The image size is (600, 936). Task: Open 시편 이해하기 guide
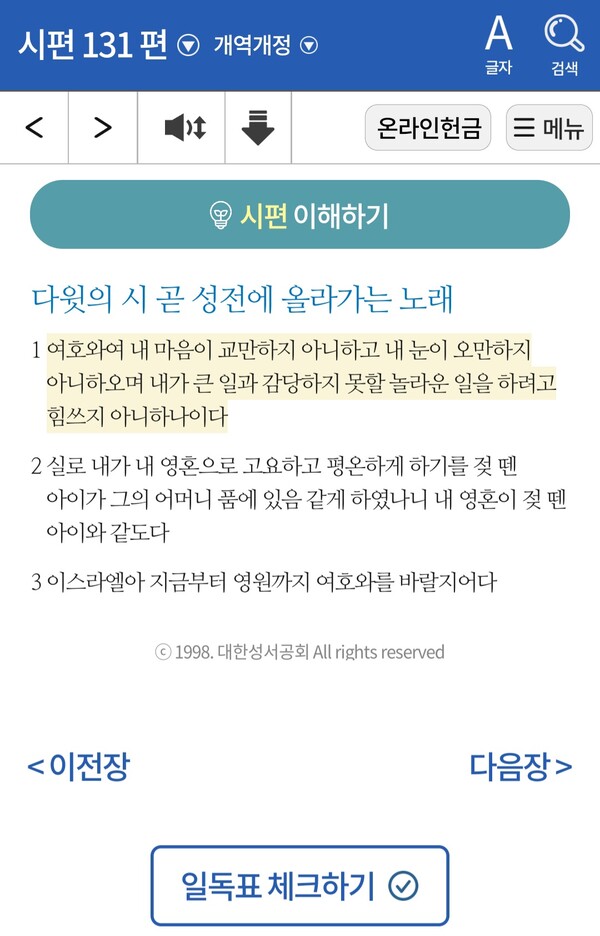(300, 215)
